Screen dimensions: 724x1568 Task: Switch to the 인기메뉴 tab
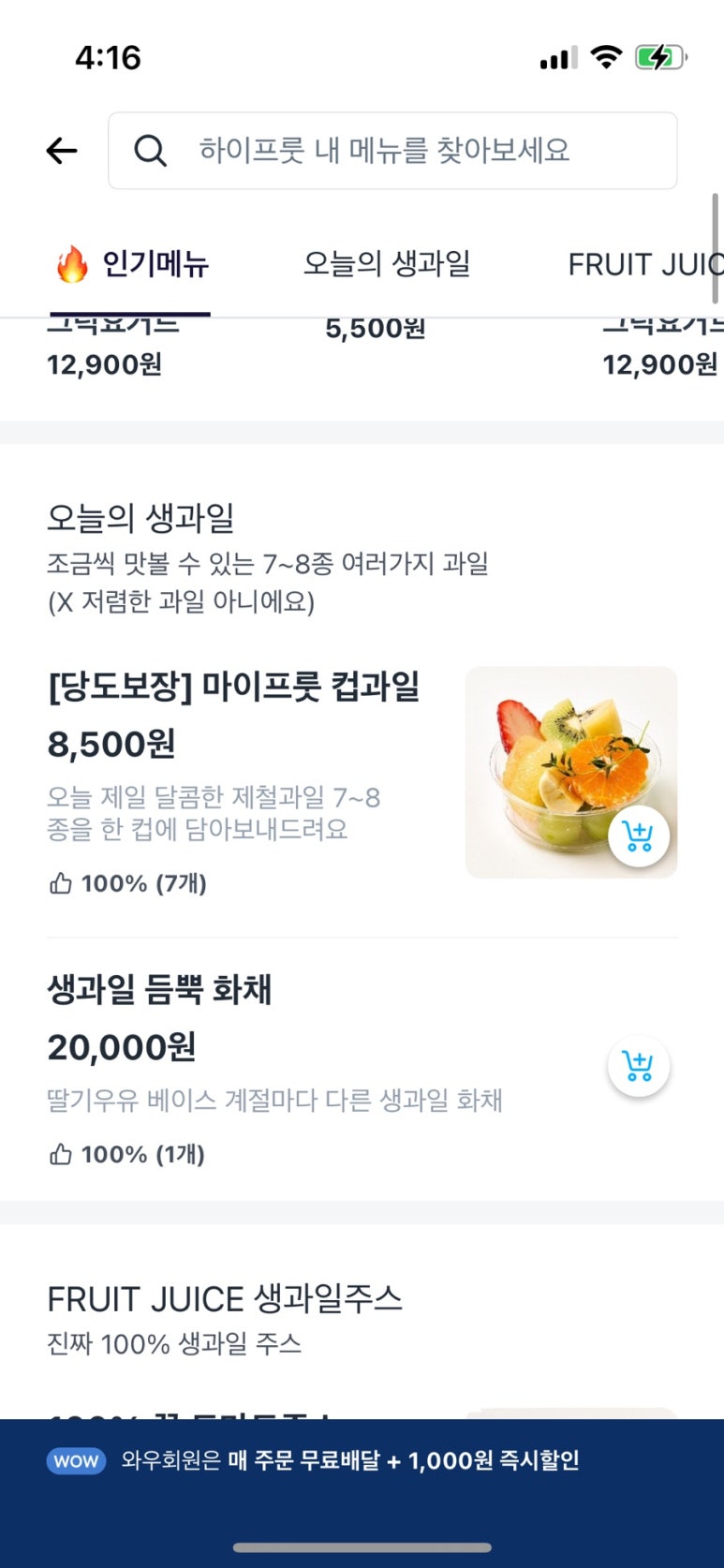(131, 264)
